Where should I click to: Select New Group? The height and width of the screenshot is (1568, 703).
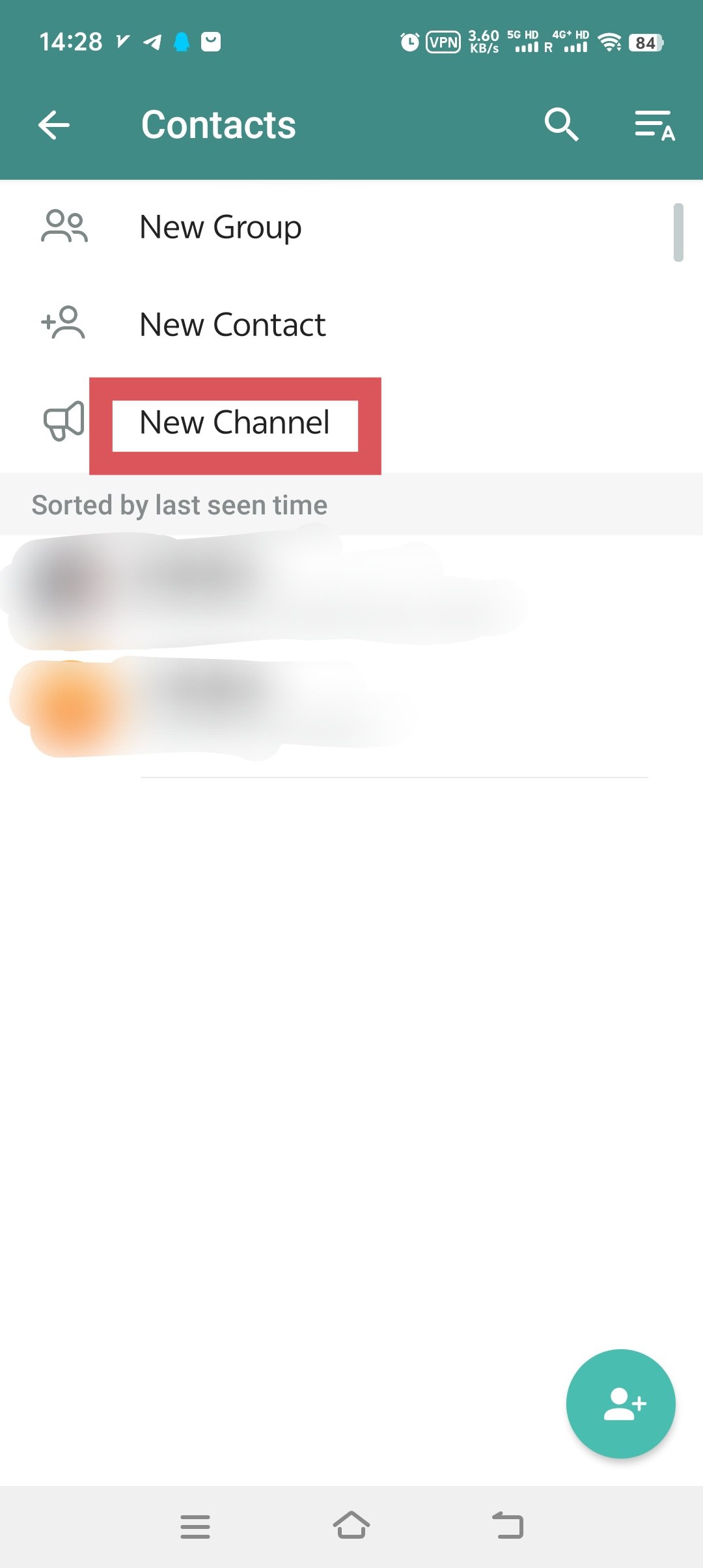351,227
